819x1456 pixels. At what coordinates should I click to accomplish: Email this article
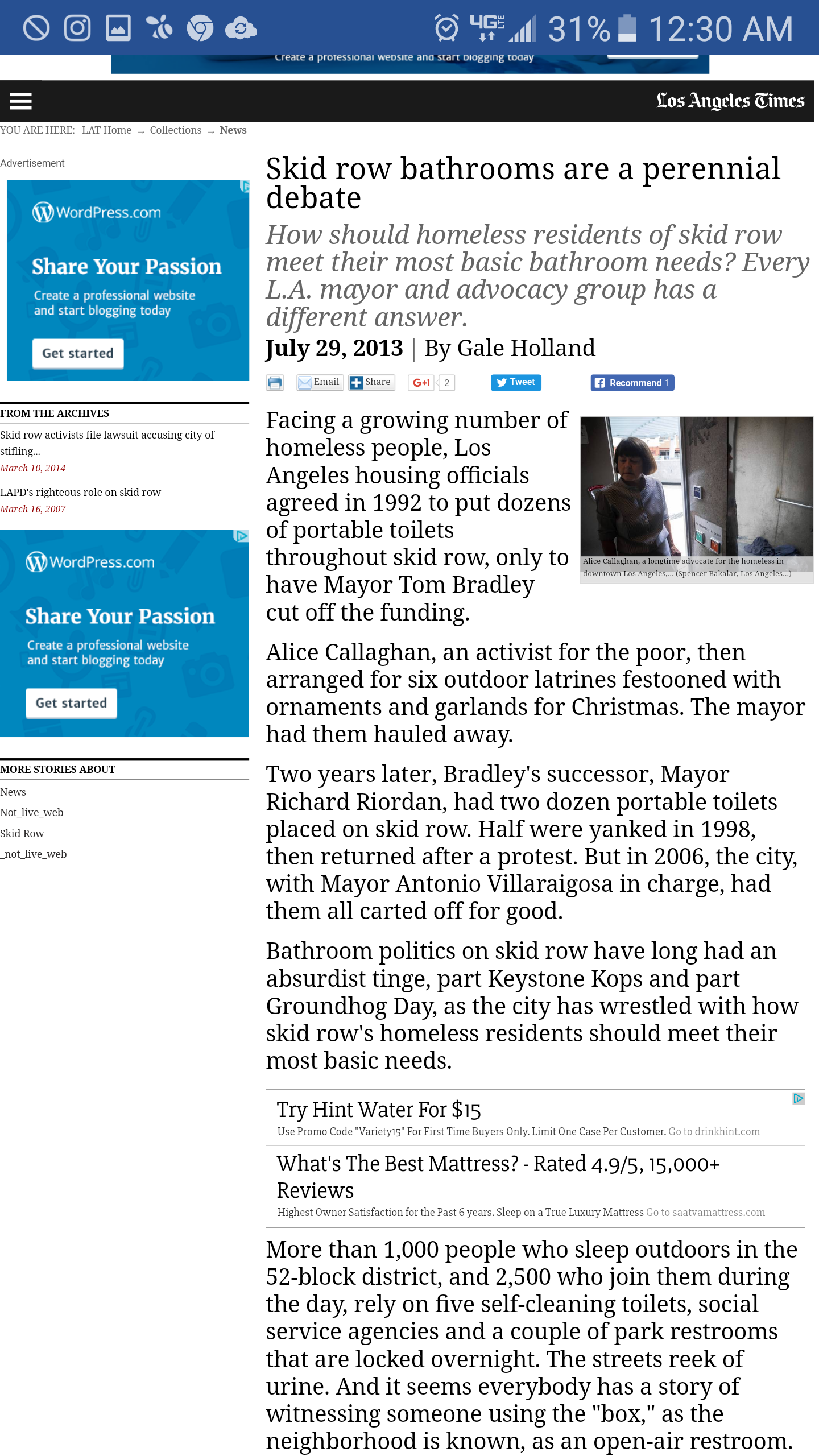click(x=320, y=383)
